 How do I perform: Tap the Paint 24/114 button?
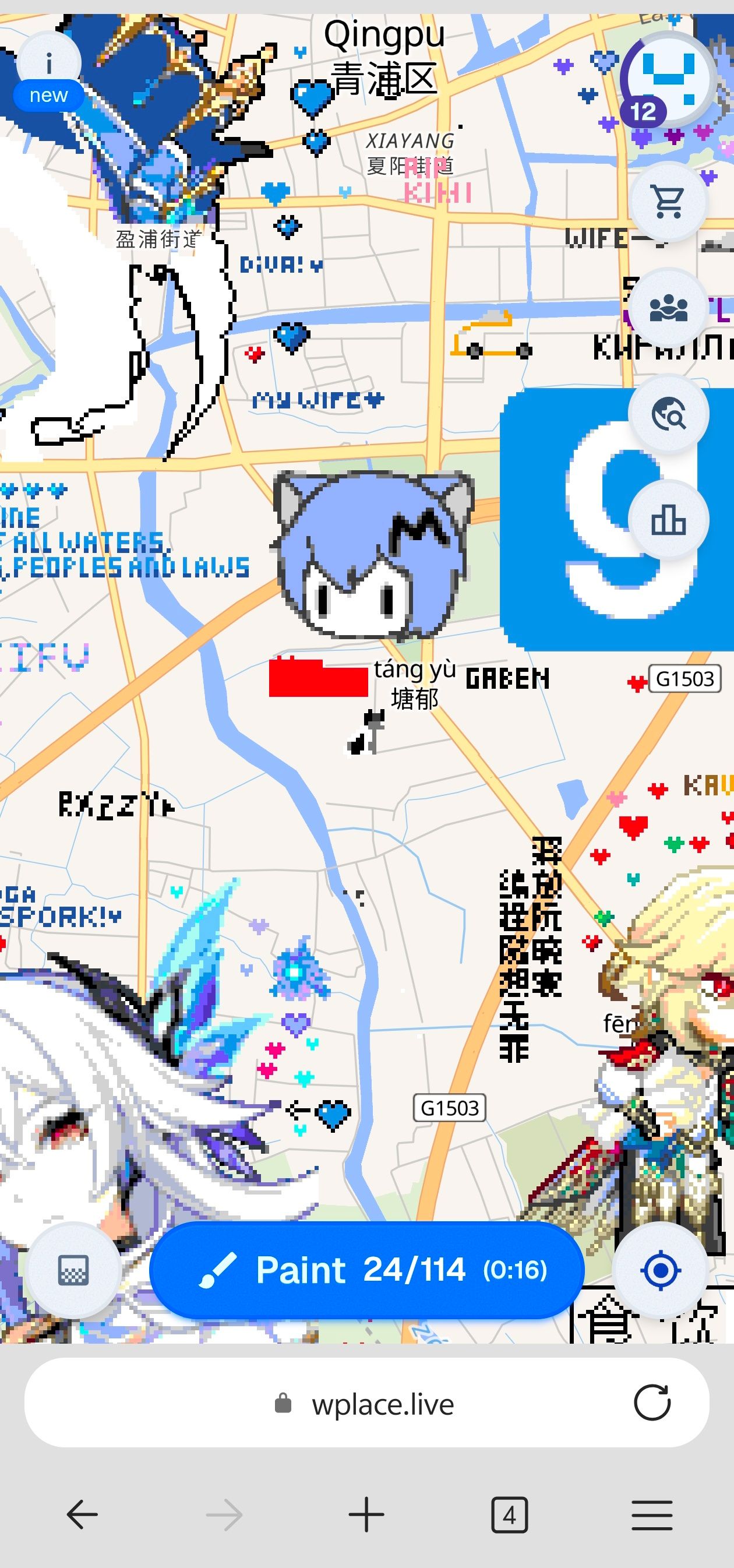tap(366, 1270)
